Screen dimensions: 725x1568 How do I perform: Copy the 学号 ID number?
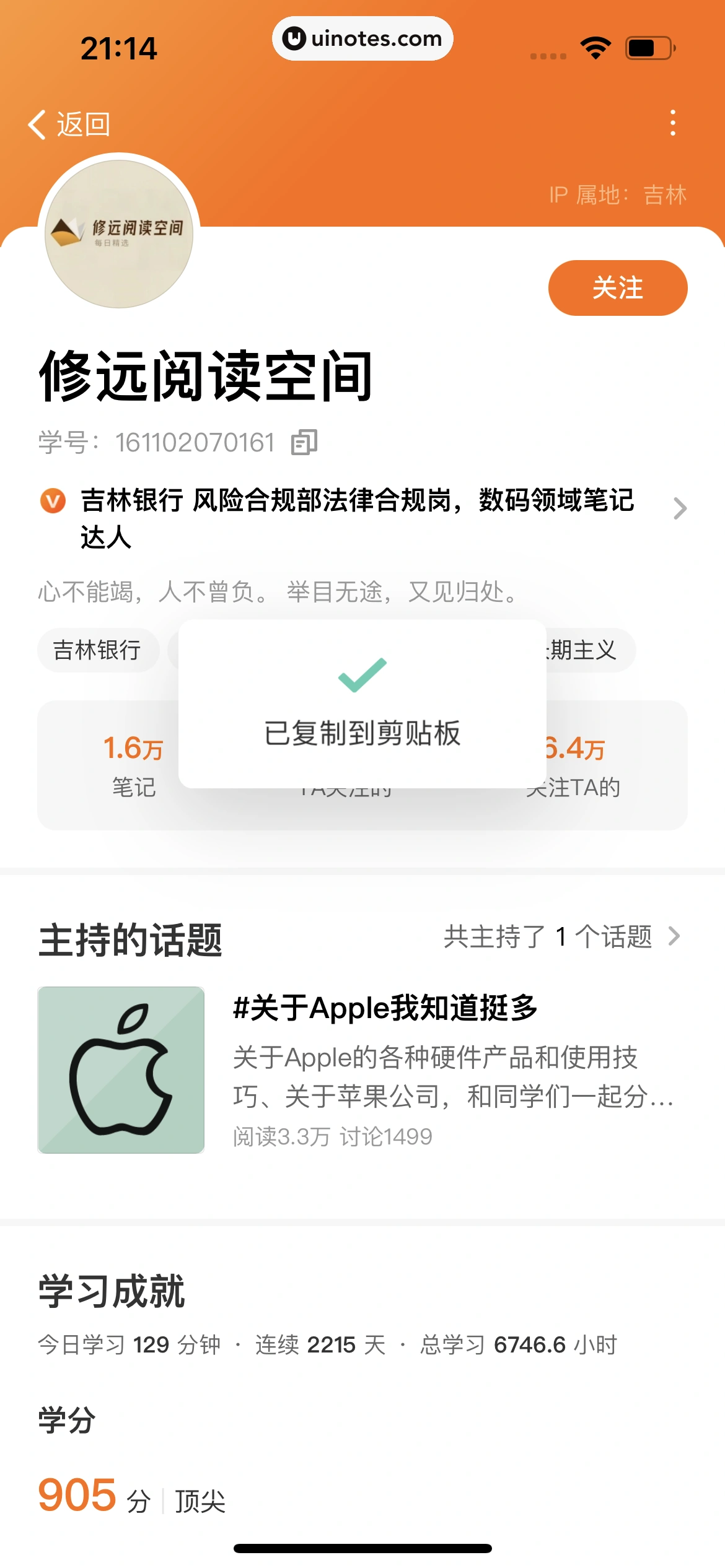(x=304, y=442)
